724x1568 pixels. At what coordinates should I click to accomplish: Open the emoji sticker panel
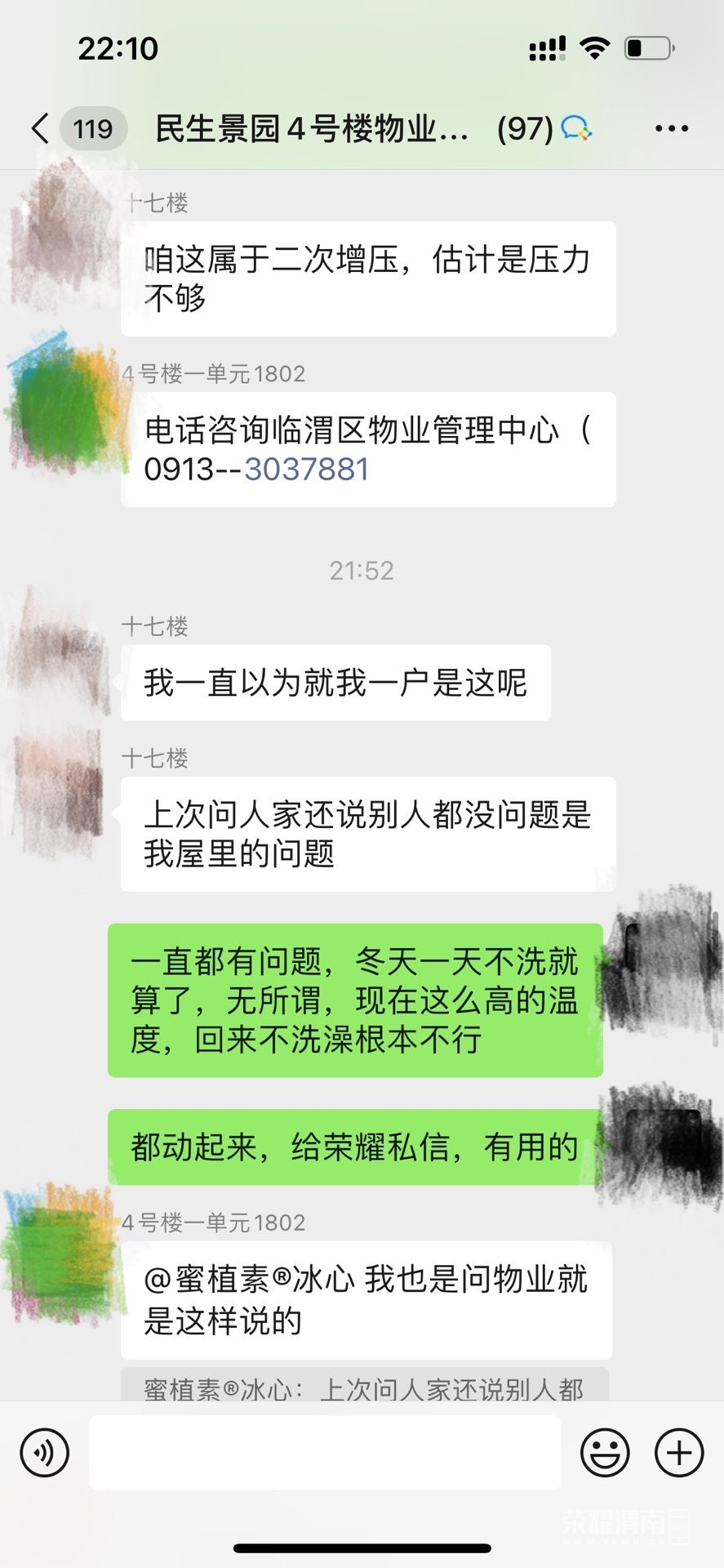click(x=605, y=1453)
